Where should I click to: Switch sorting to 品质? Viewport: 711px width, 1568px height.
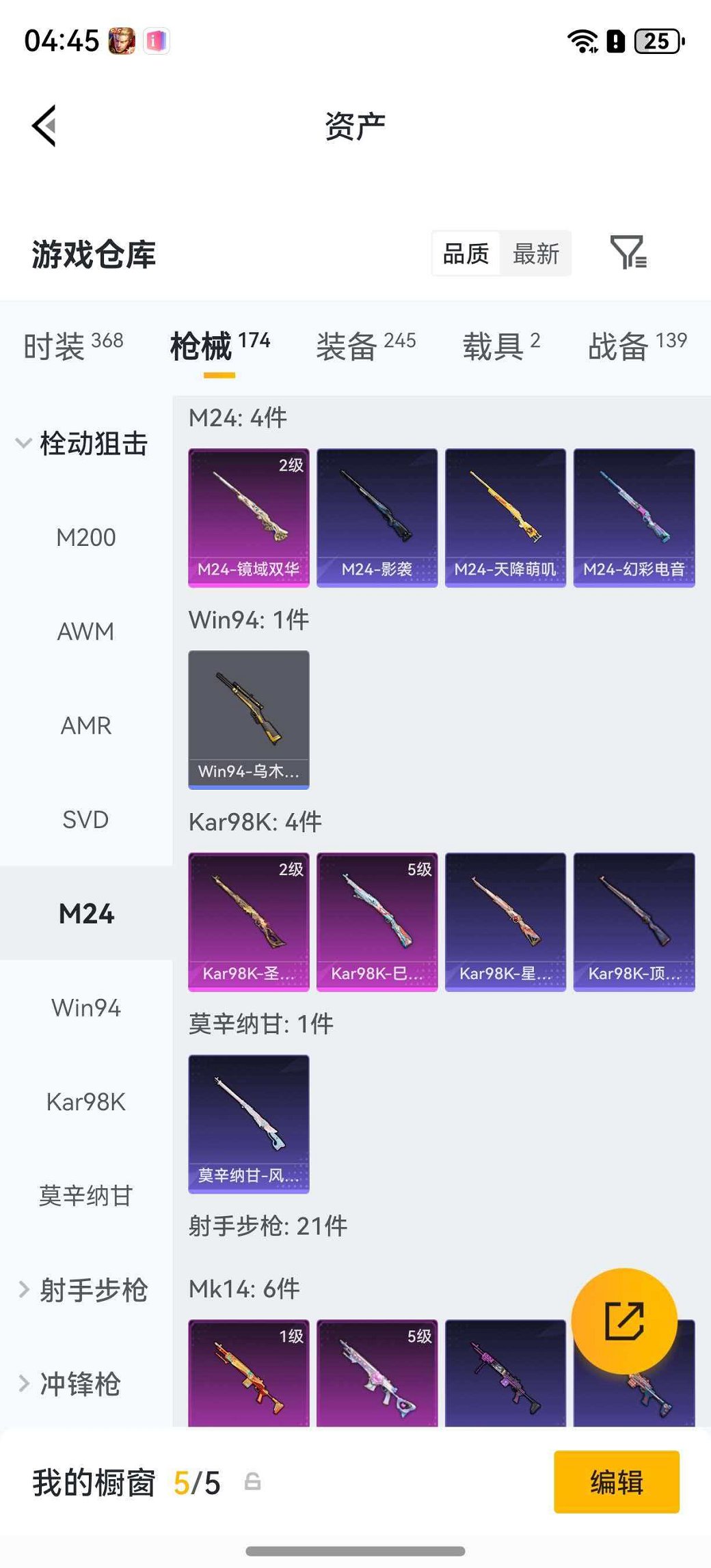click(466, 252)
